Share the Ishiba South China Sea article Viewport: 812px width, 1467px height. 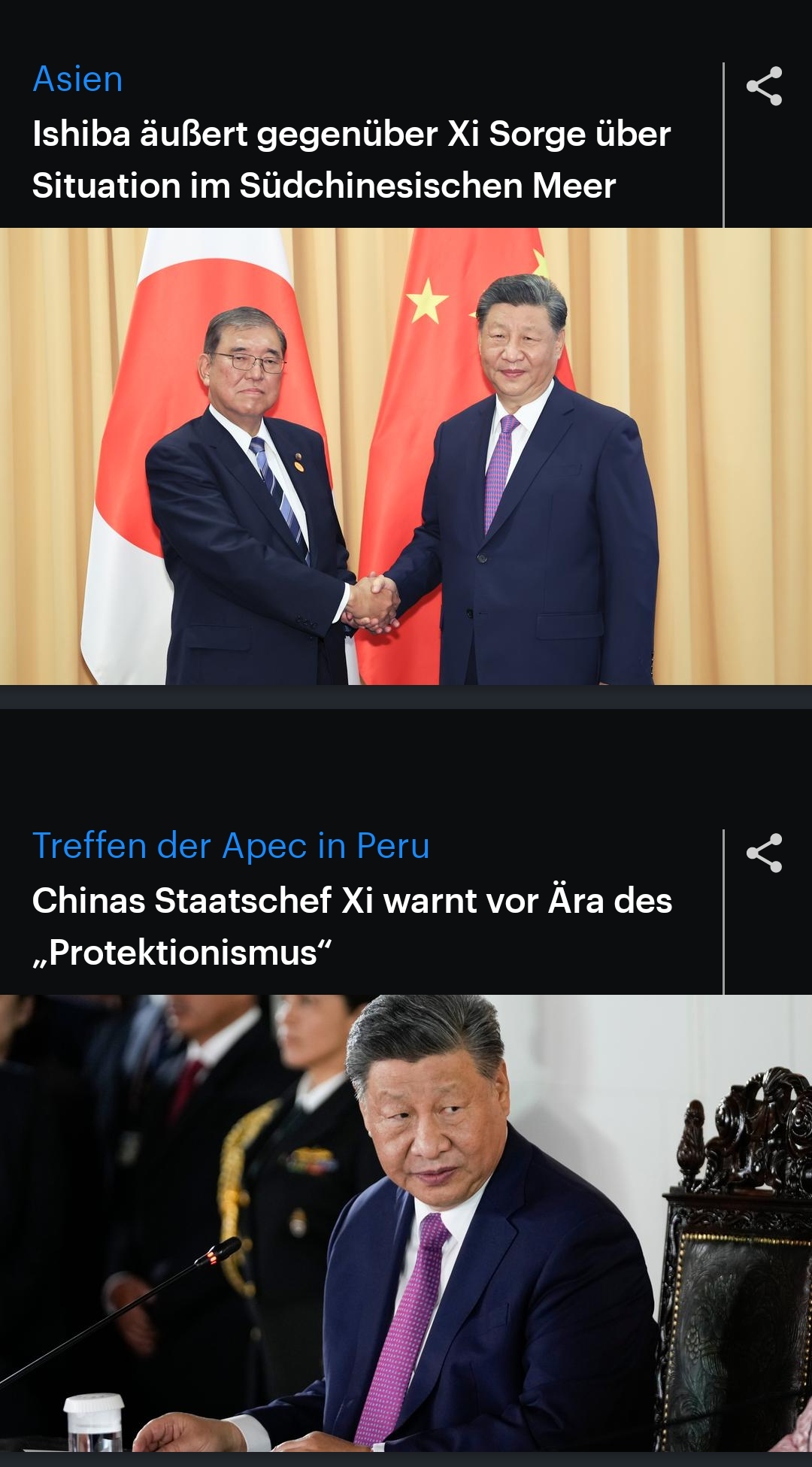[764, 86]
